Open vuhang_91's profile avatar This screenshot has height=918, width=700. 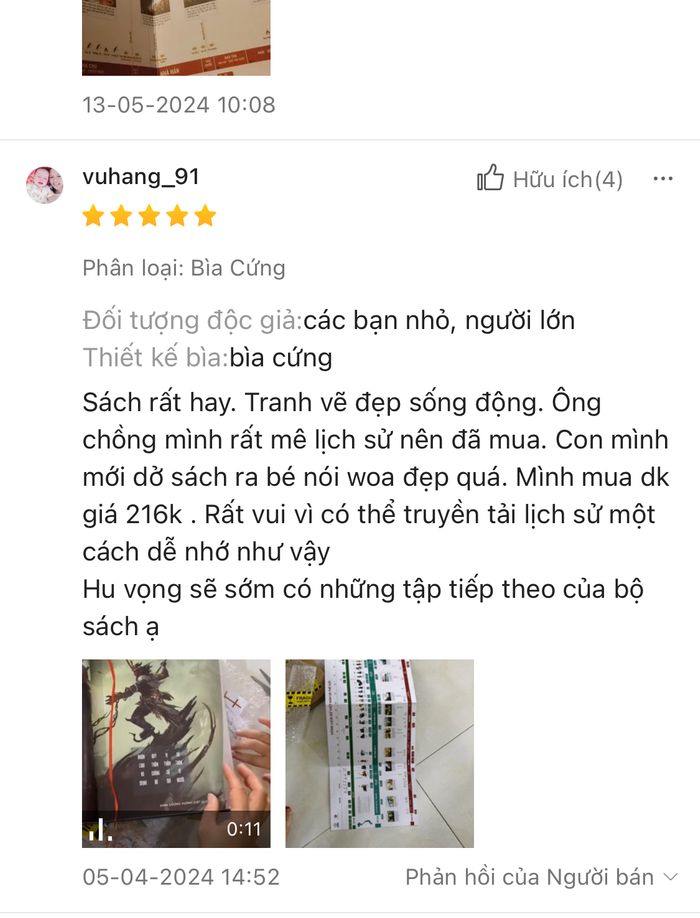point(44,185)
